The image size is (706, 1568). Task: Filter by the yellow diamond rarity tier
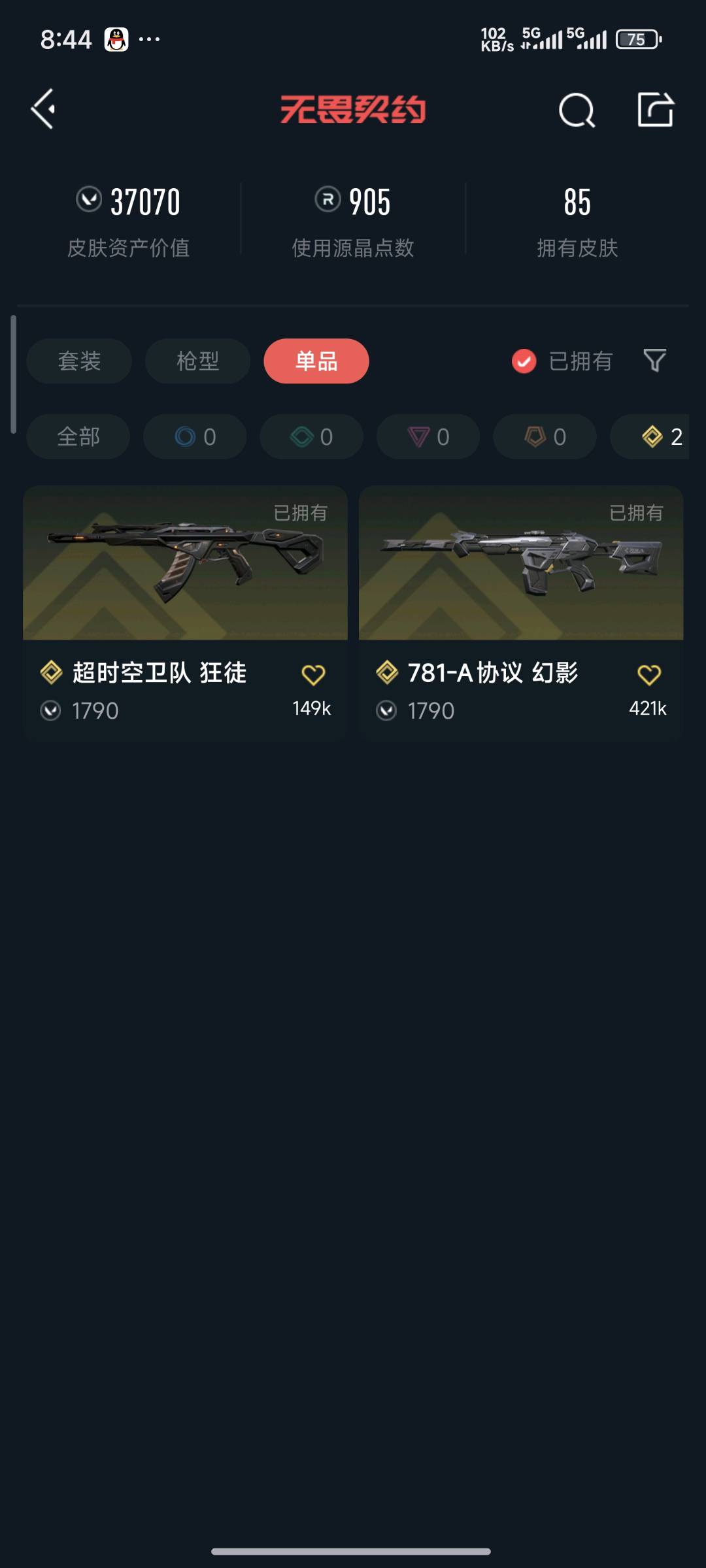[654, 436]
